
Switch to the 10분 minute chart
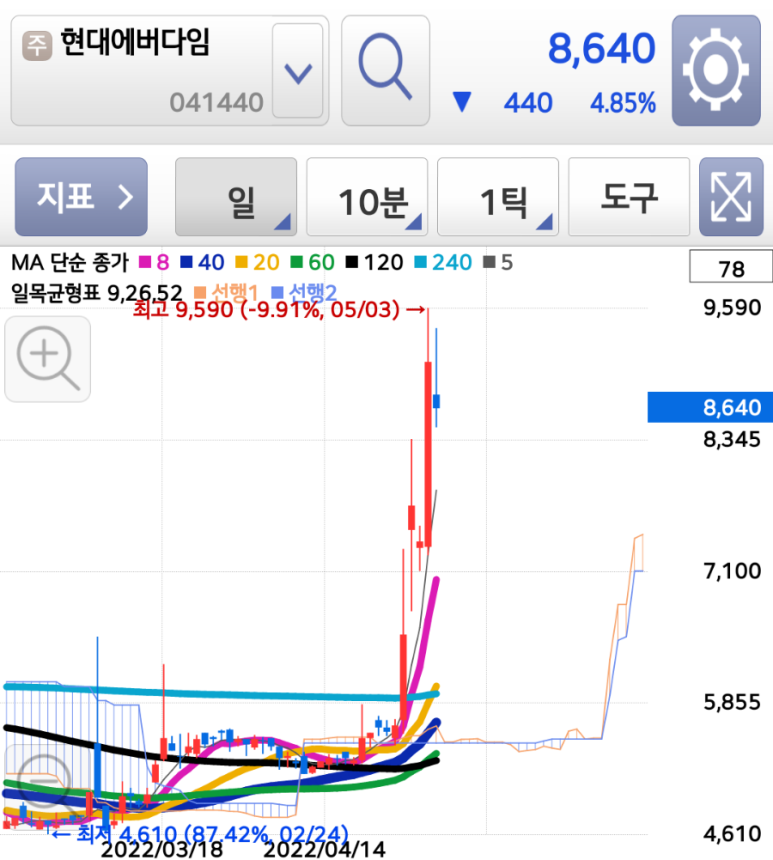(x=367, y=197)
